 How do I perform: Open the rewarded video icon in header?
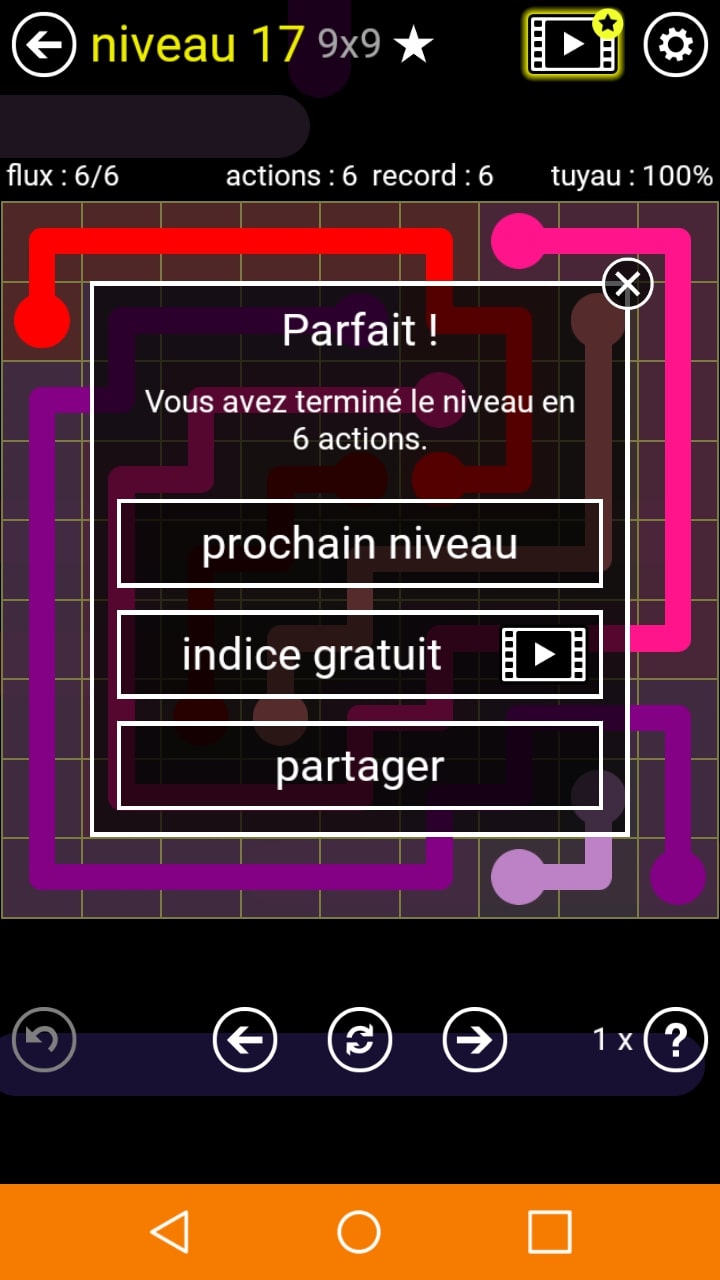point(573,45)
